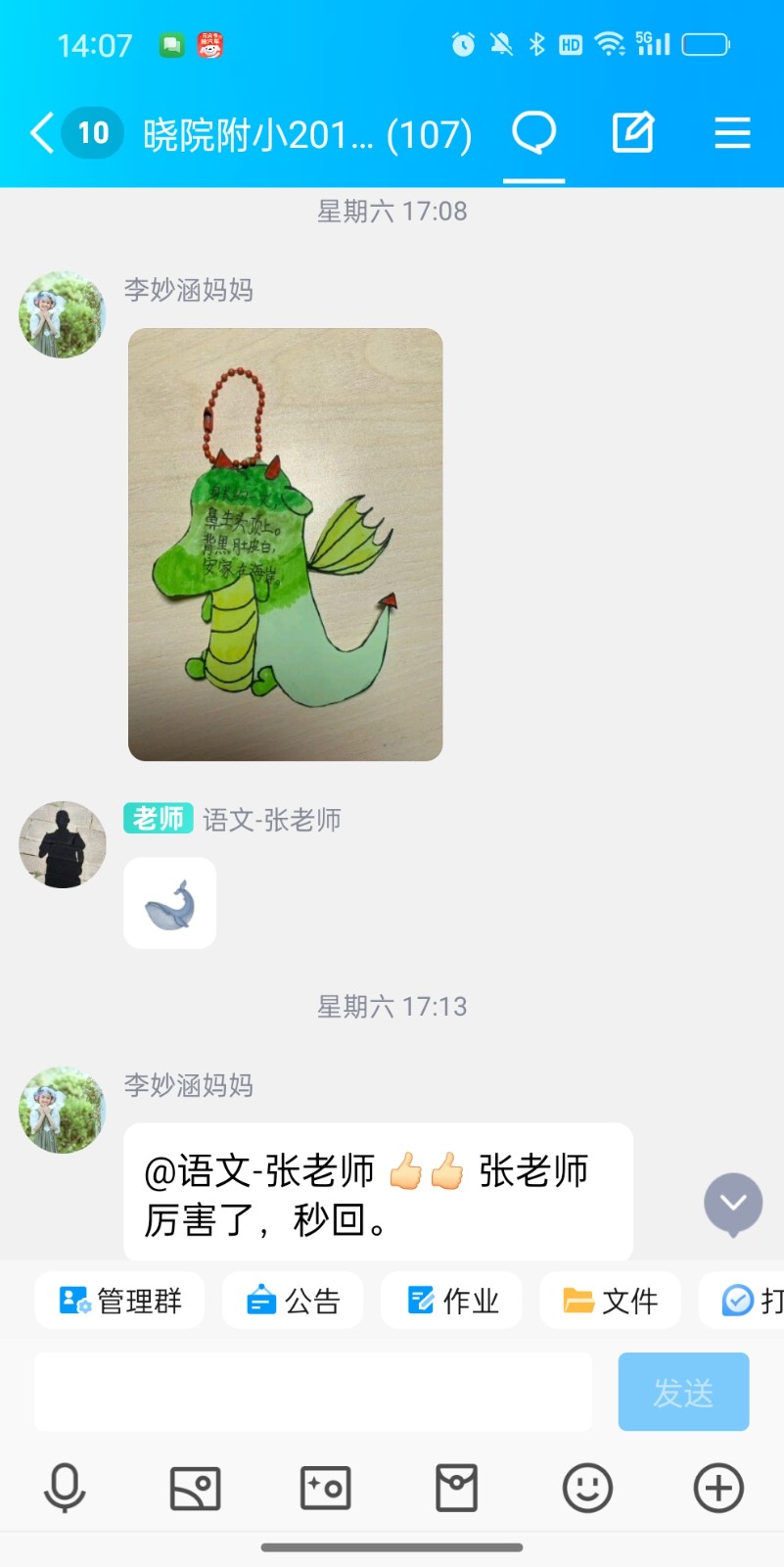Open the emoji picker

click(x=587, y=1489)
